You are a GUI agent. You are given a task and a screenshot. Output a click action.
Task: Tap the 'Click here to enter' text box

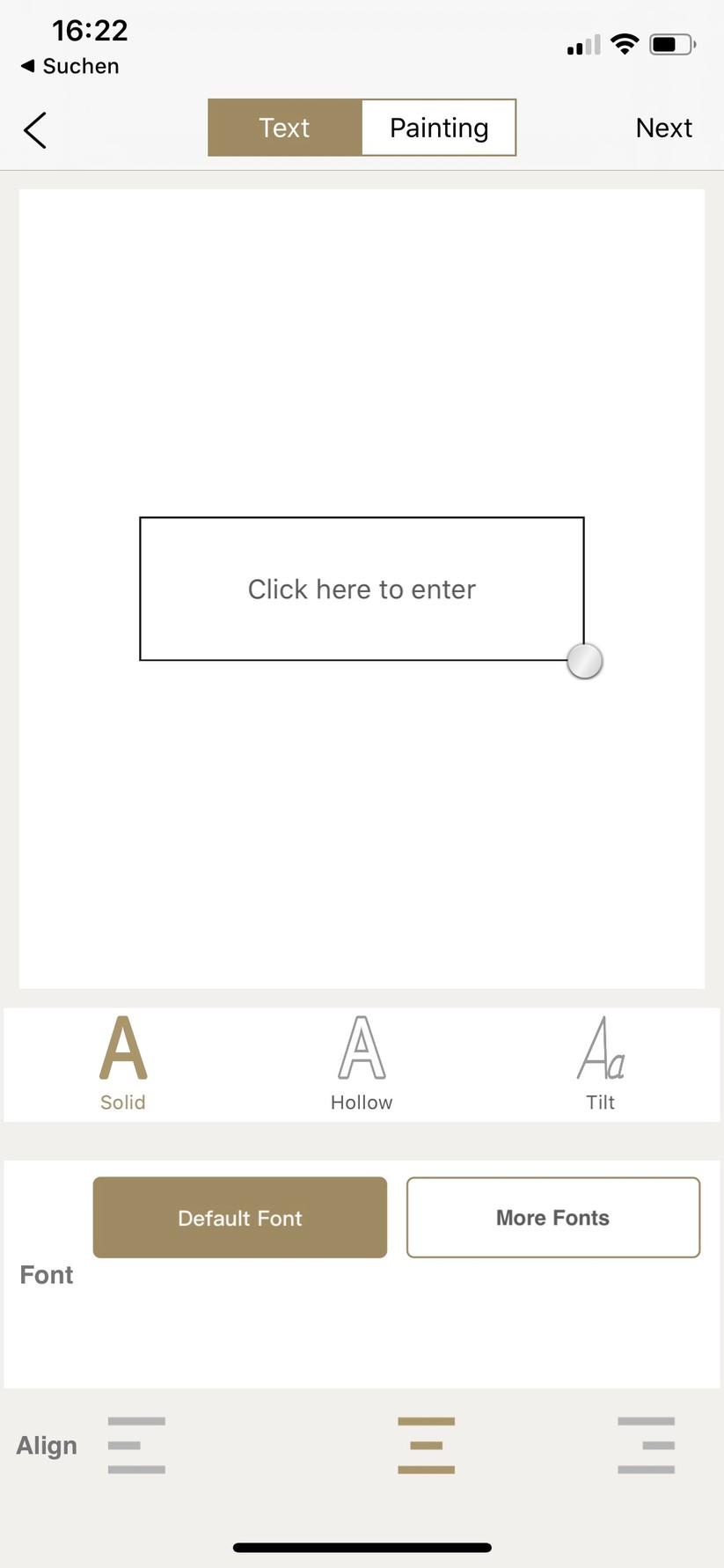coord(362,589)
